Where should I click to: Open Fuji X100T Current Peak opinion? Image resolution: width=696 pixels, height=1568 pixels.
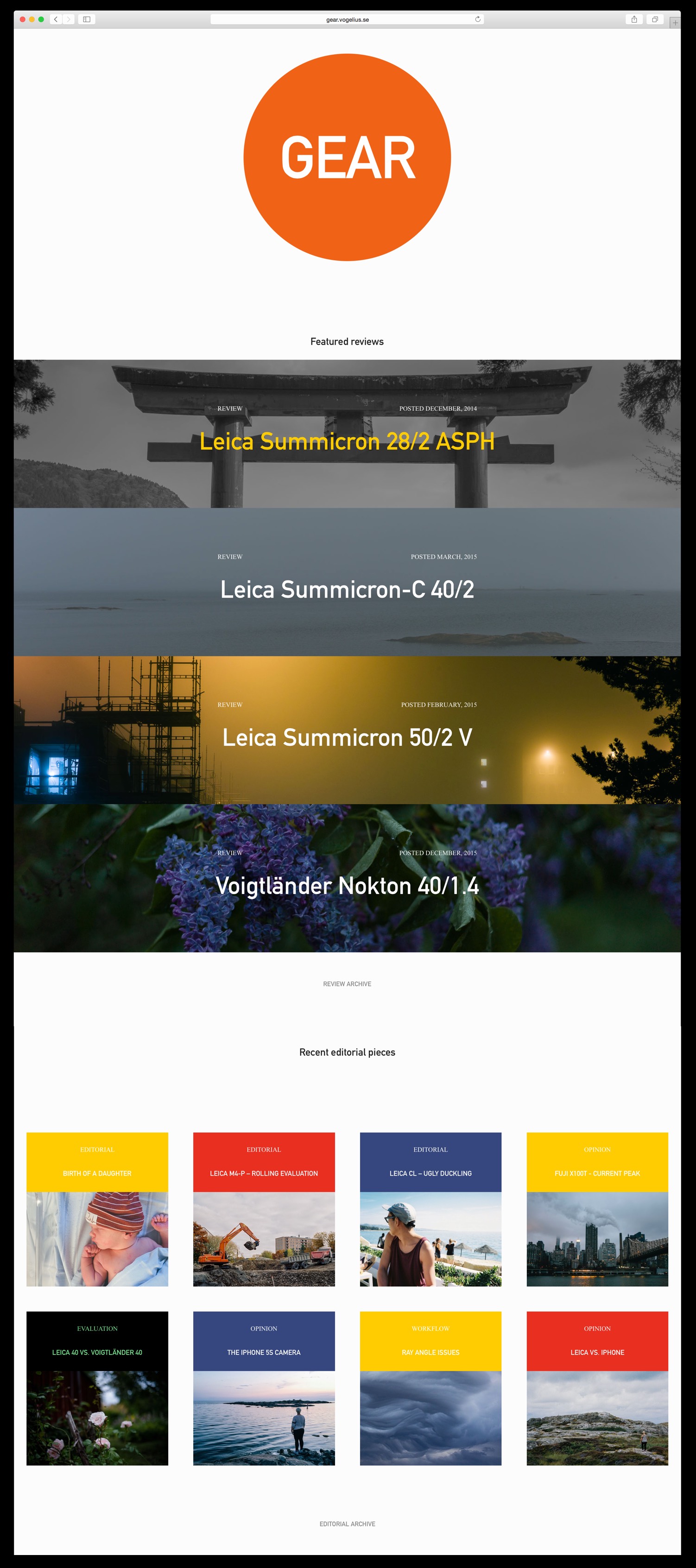[597, 1209]
